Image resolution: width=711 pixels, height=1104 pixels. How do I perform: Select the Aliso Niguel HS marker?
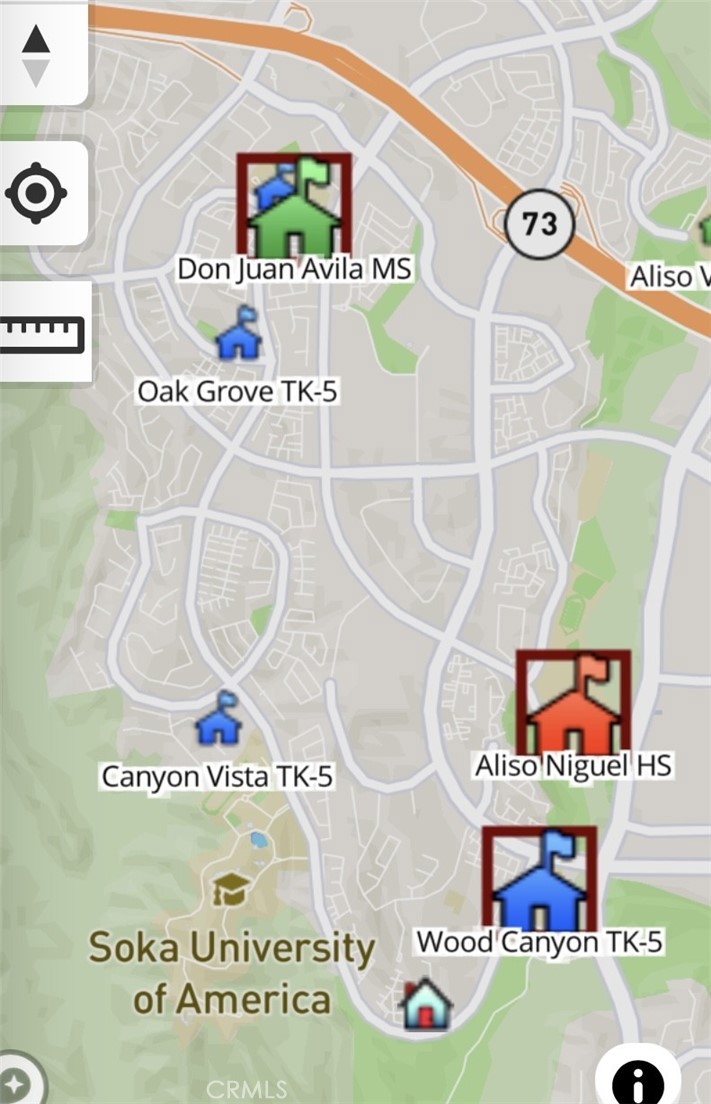(574, 703)
